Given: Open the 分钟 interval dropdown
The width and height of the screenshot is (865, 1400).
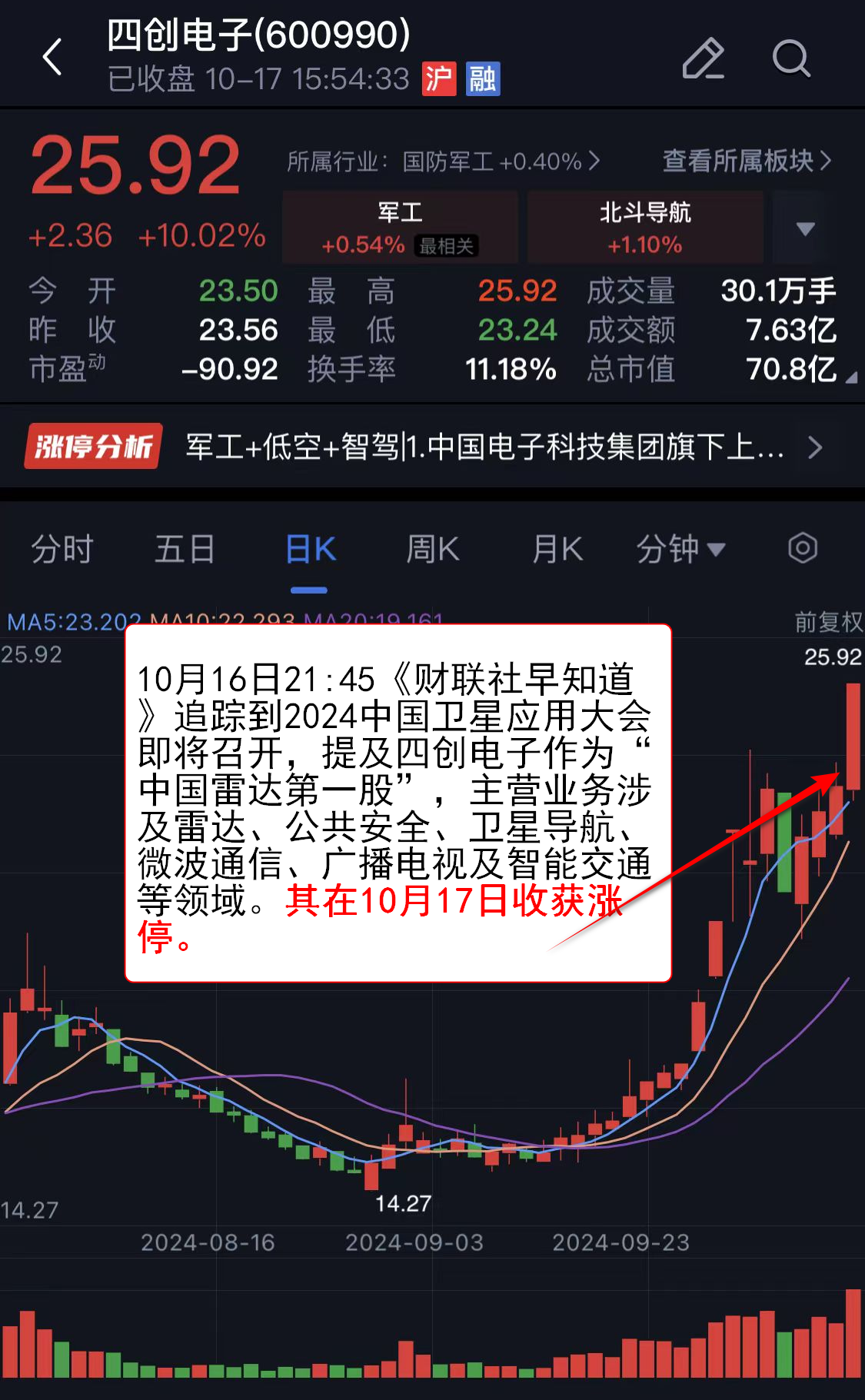Looking at the screenshot, I should pos(680,550).
